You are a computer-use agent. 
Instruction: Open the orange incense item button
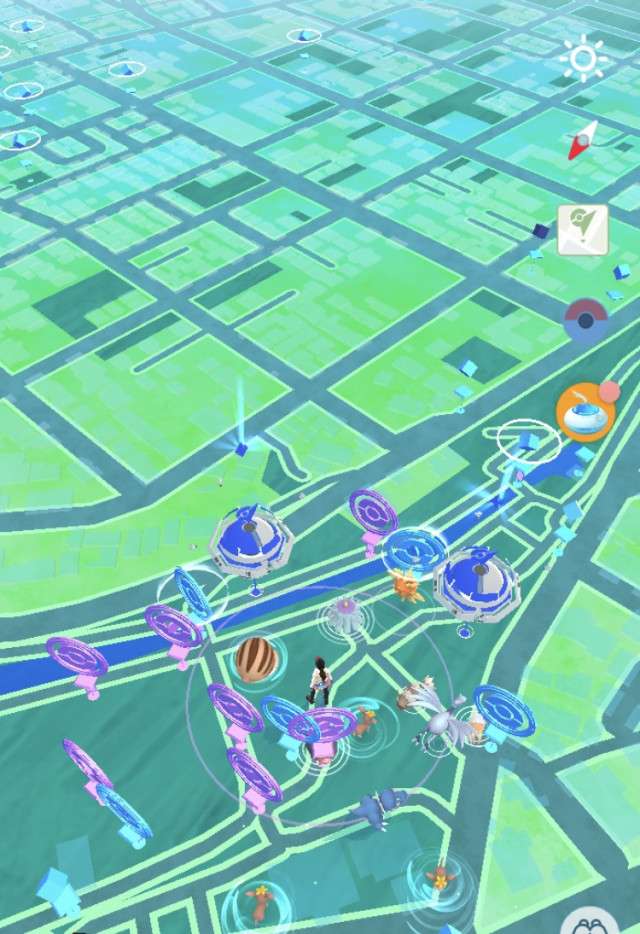[584, 413]
